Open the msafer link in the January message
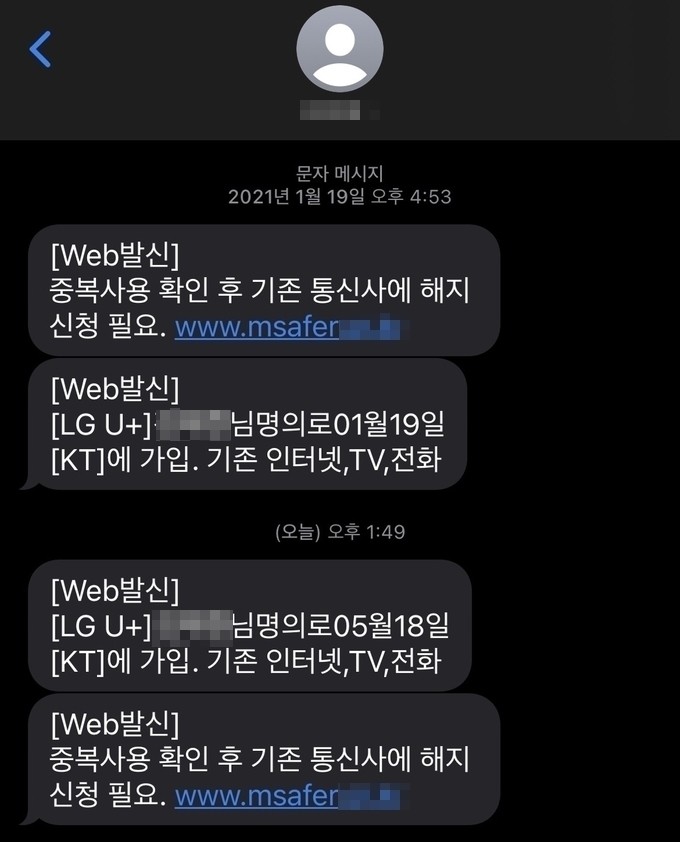Image resolution: width=680 pixels, height=842 pixels. pos(292,327)
